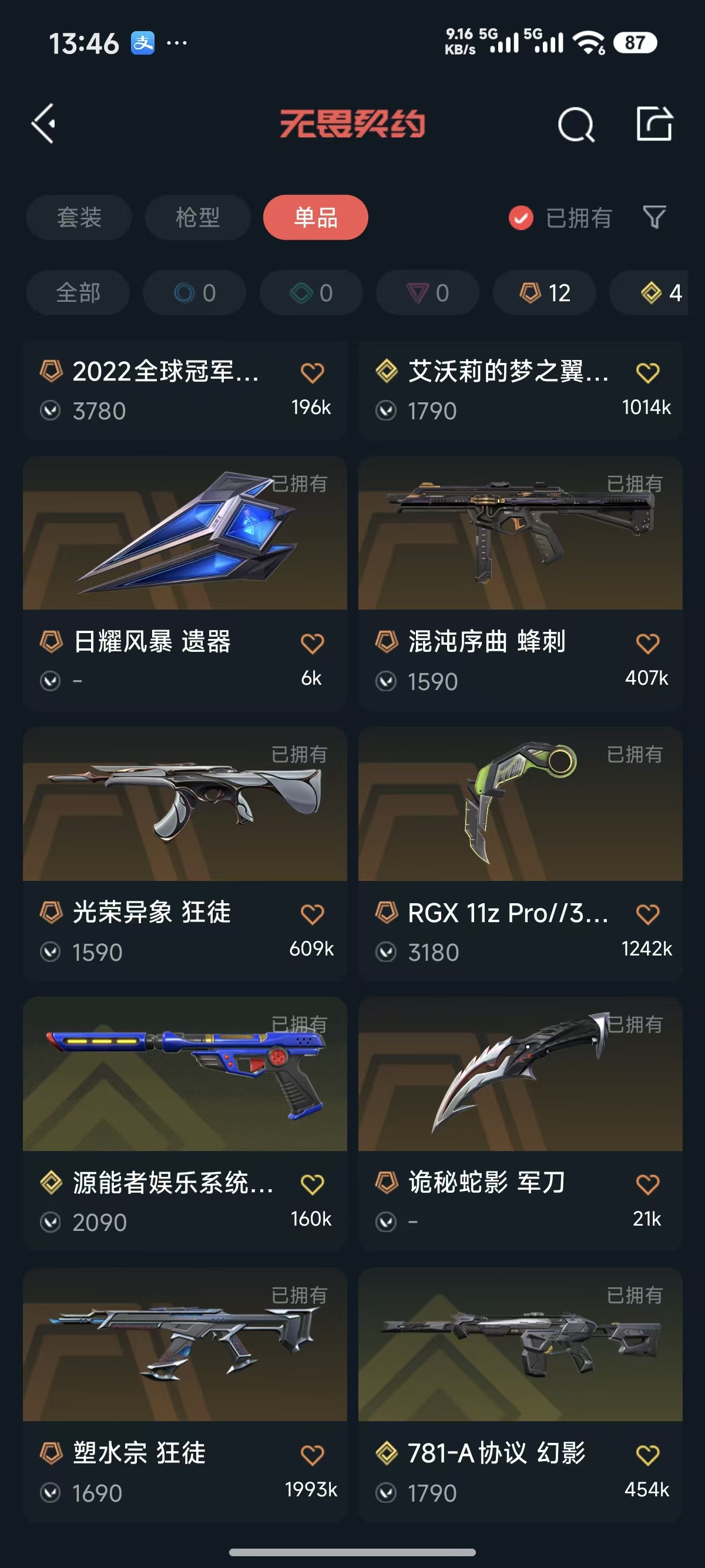This screenshot has height=1568, width=705.
Task: Tap the heart on 2022全球冠军 item
Action: (313, 372)
